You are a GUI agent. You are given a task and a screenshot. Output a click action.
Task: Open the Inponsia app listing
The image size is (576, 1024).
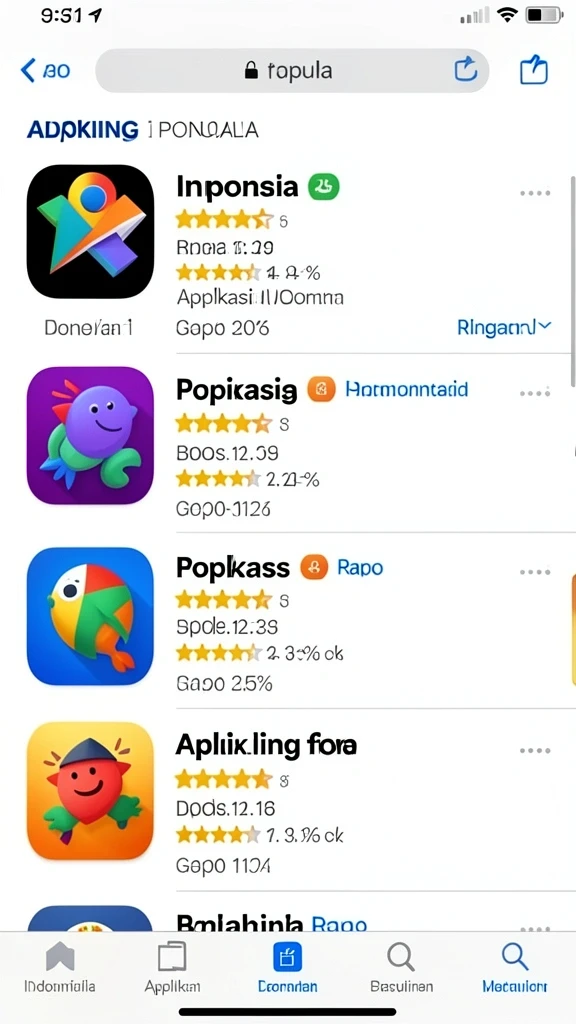[237, 187]
